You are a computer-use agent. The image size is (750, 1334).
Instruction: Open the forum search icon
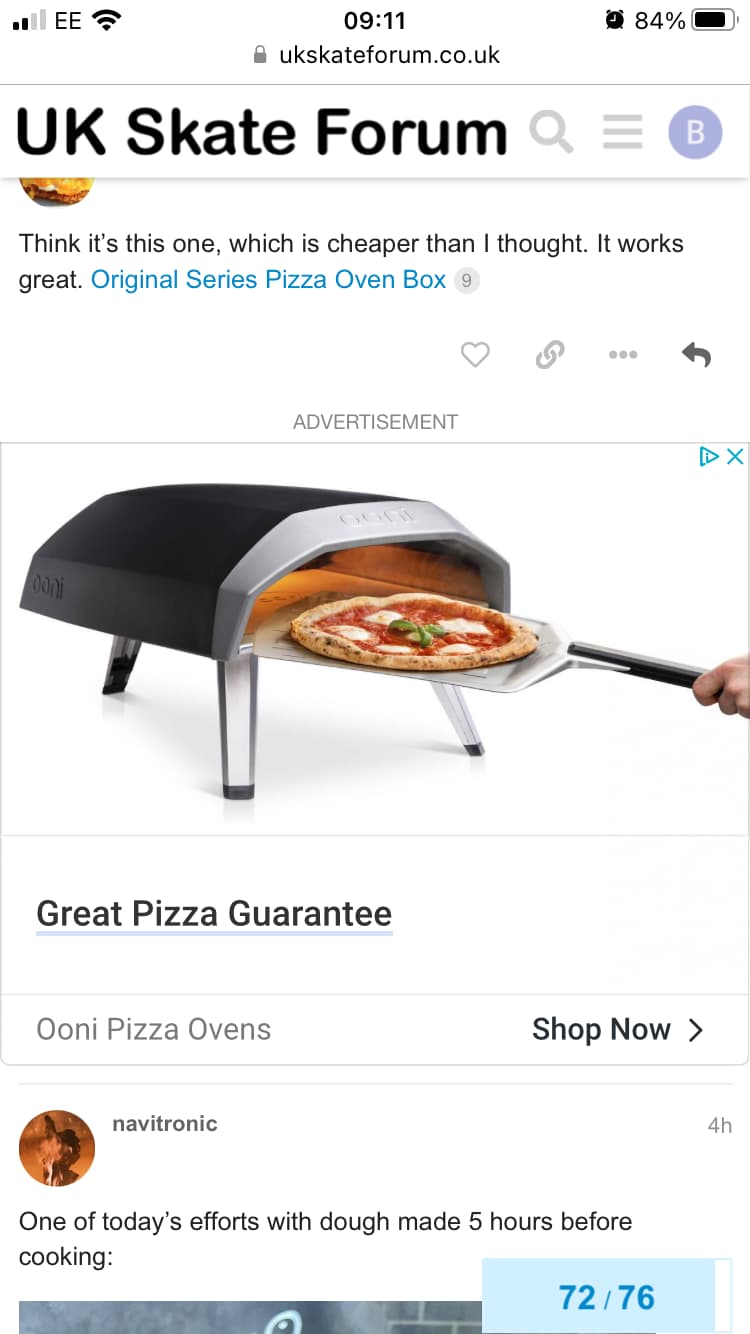tap(550, 132)
